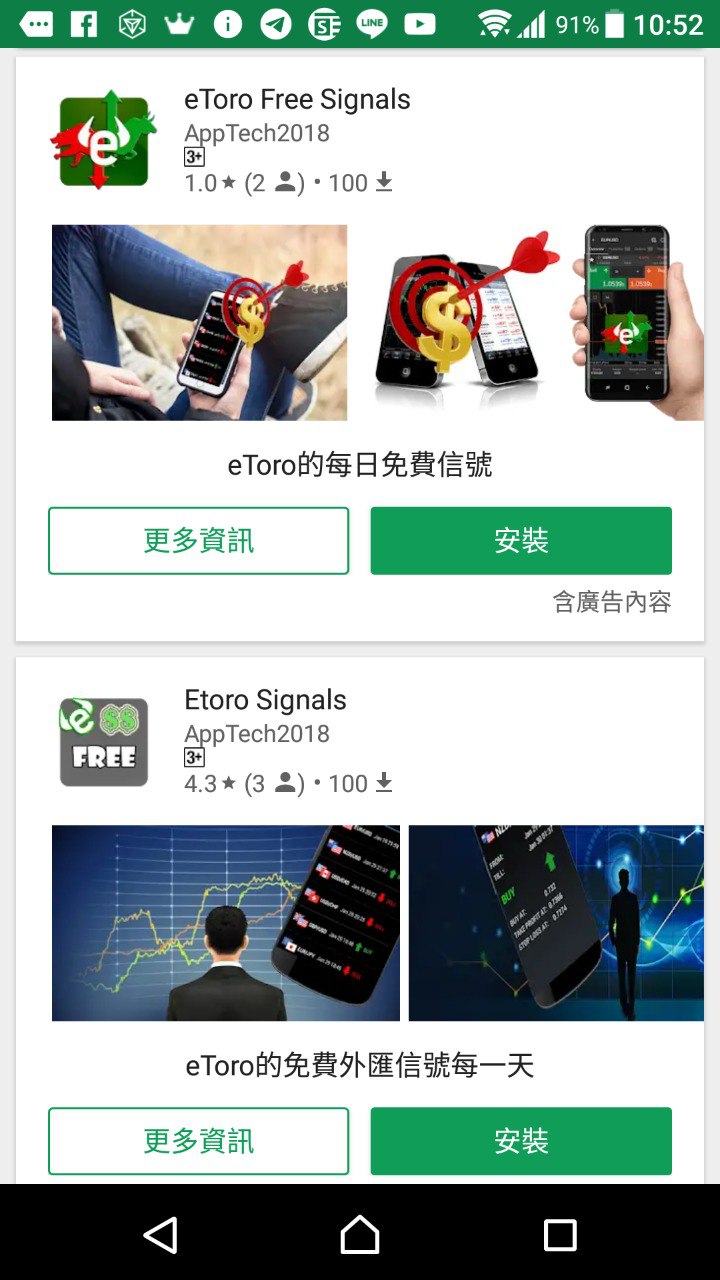Open the Etoro Signals app listing
The height and width of the screenshot is (1280, 720).
click(x=265, y=700)
